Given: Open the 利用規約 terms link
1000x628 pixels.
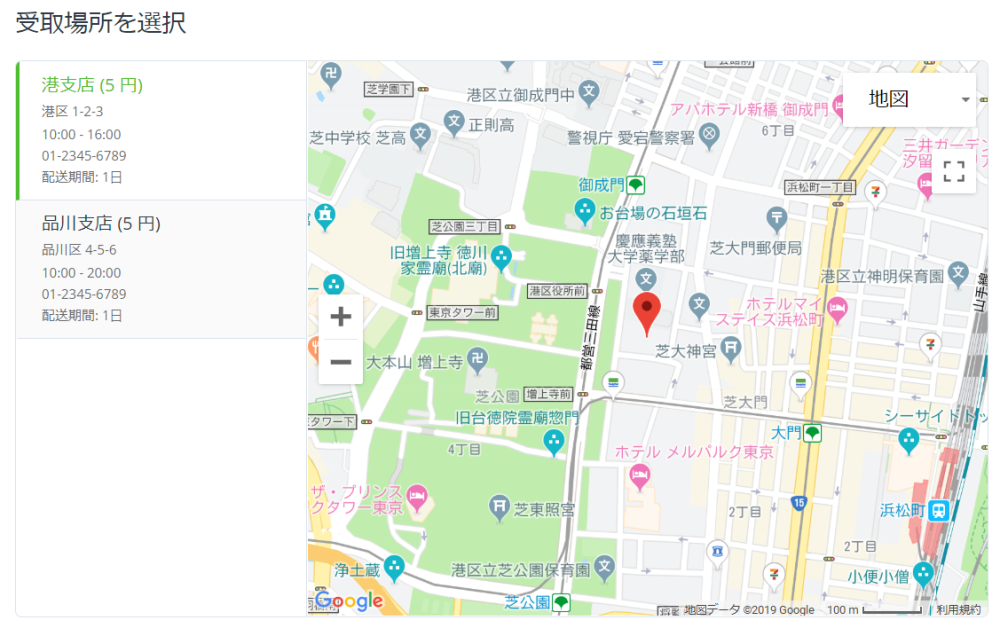Looking at the screenshot, I should click(x=958, y=609).
